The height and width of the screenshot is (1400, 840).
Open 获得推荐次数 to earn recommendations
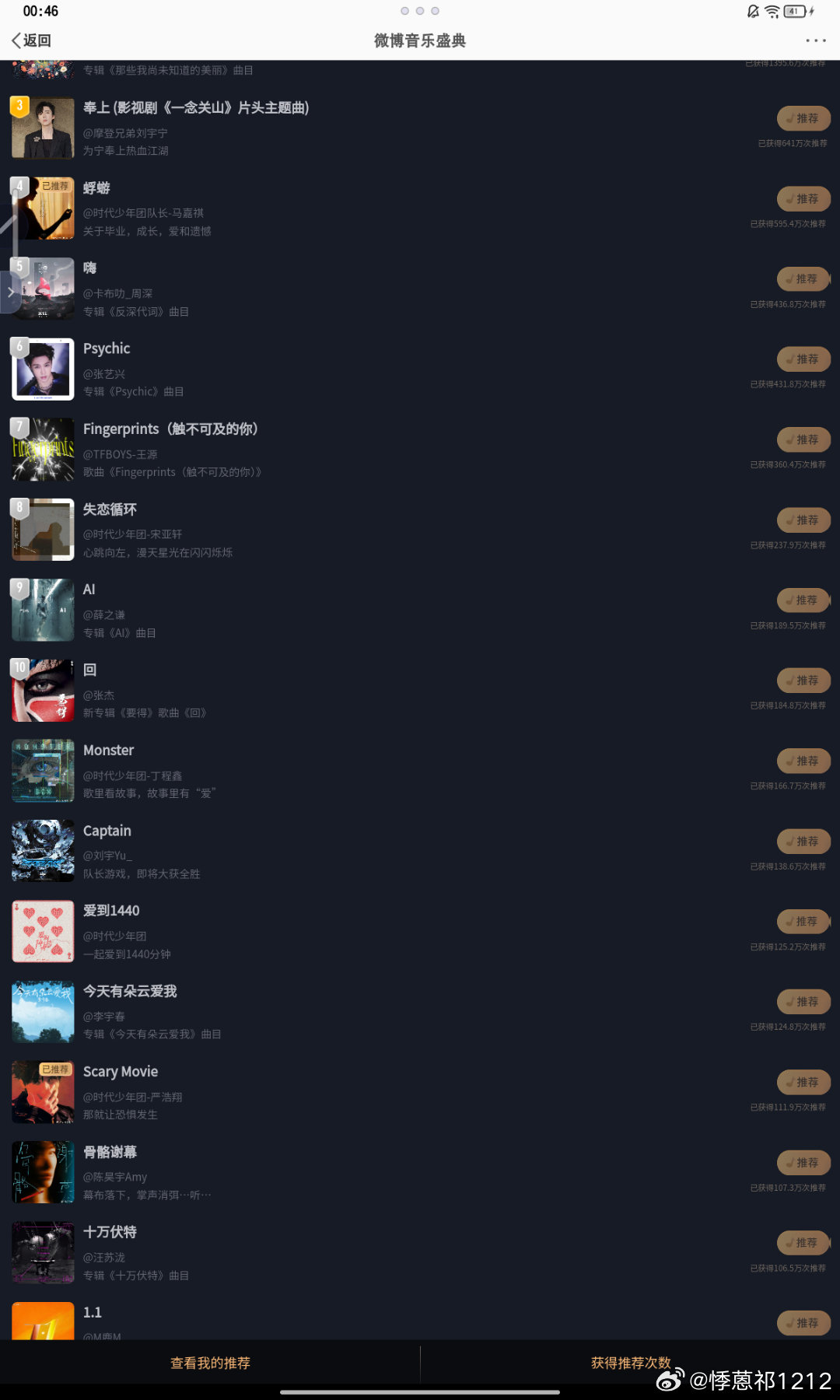[x=631, y=1363]
